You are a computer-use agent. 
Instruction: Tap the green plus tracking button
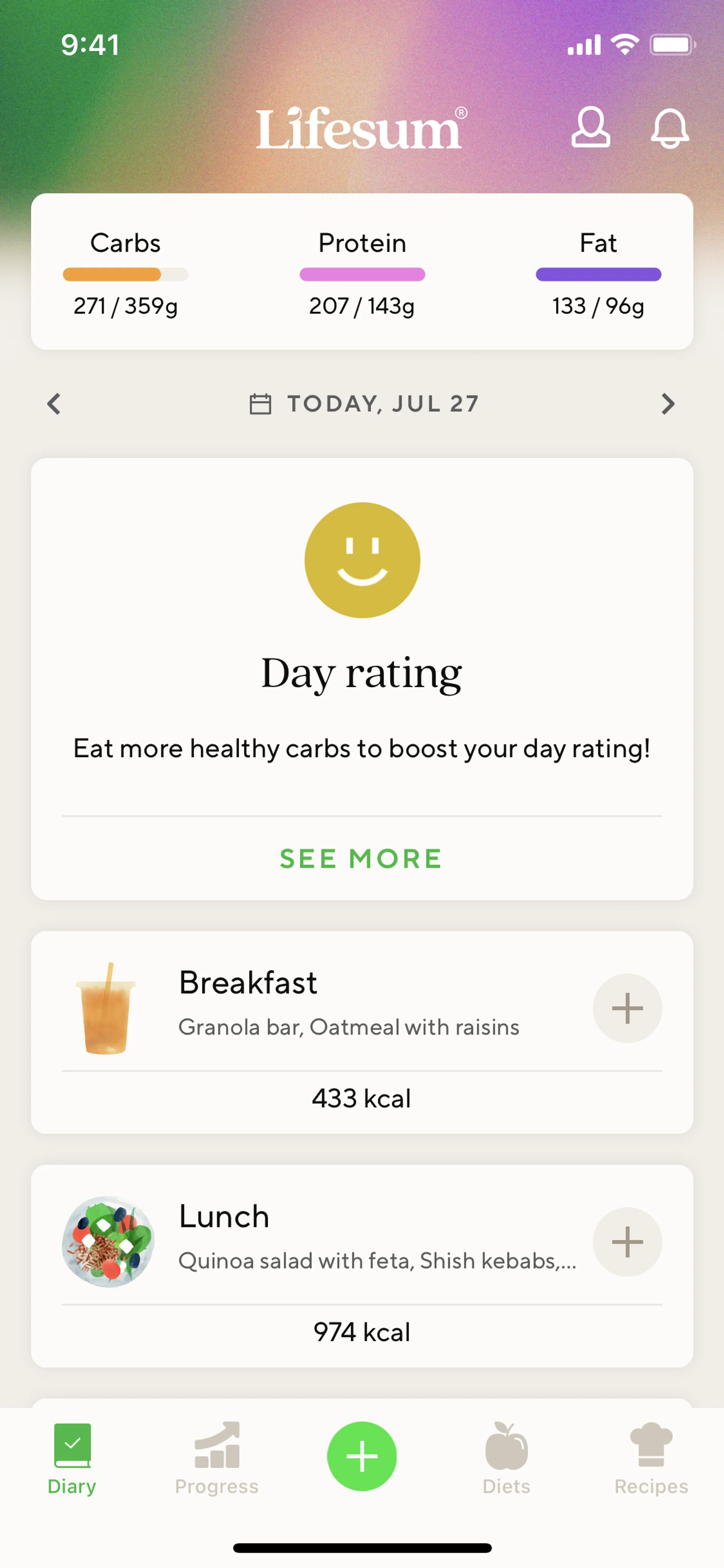(x=362, y=1456)
